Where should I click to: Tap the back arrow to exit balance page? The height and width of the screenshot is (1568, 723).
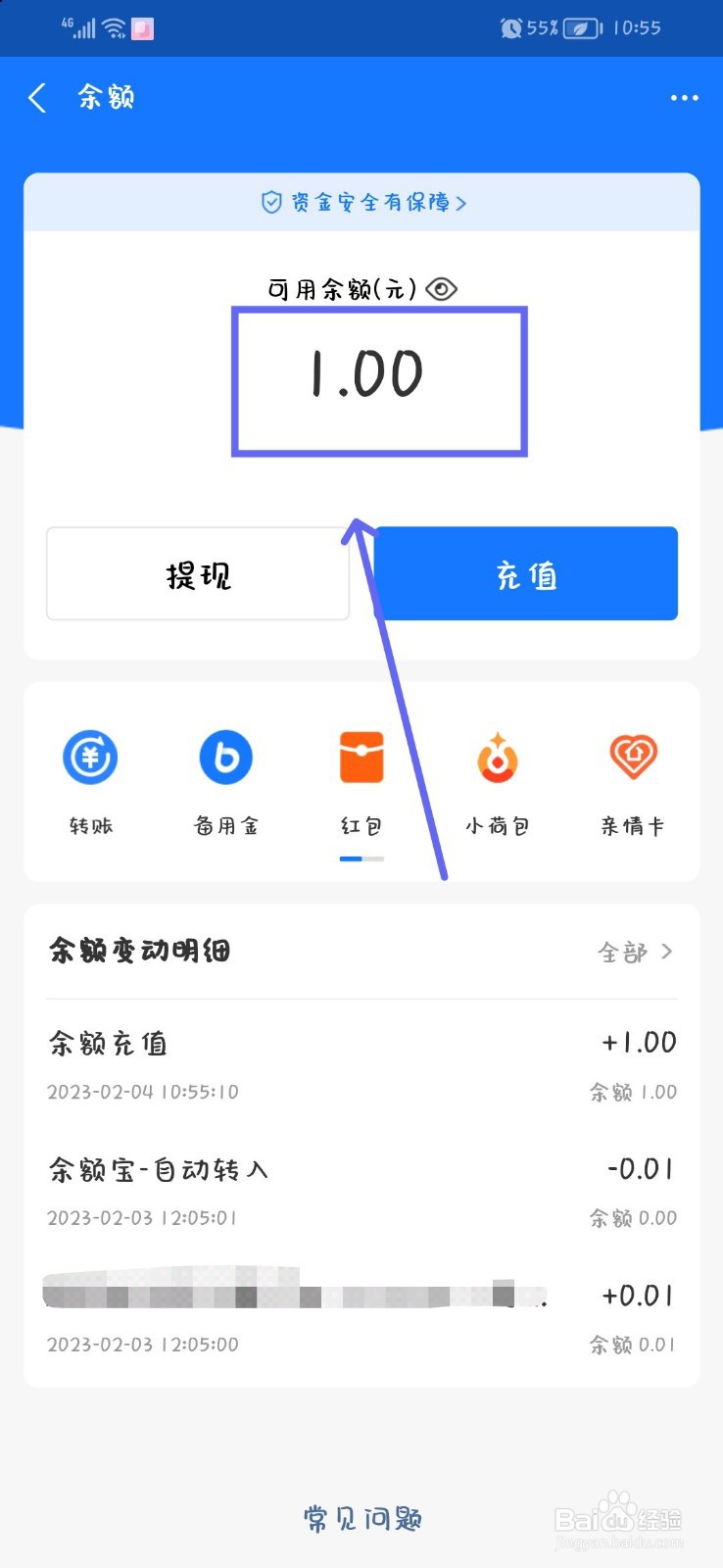point(36,98)
